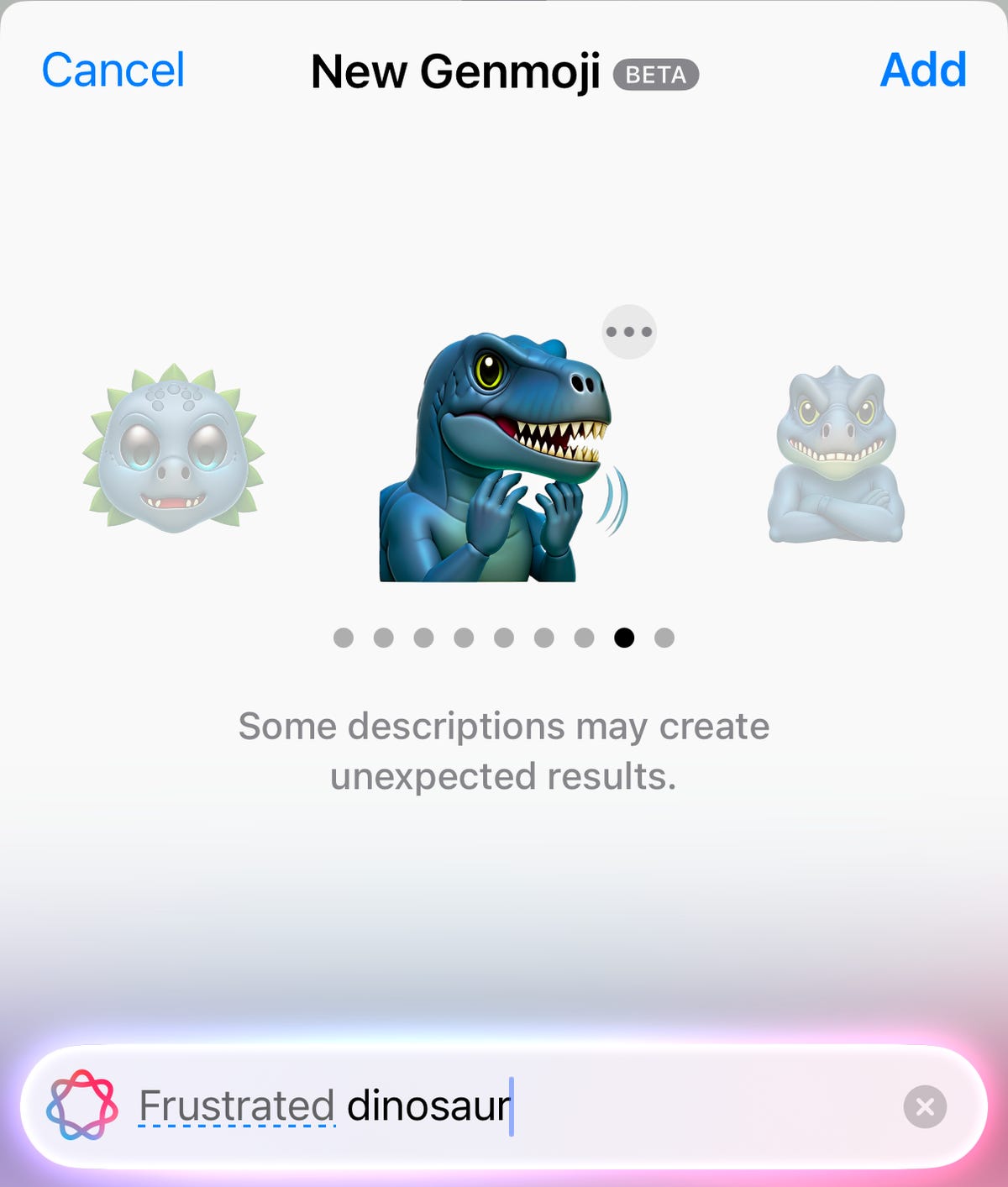Select the arms-crossed dinosaur Genmoji
Screen dimensions: 1008x1187
click(836, 456)
